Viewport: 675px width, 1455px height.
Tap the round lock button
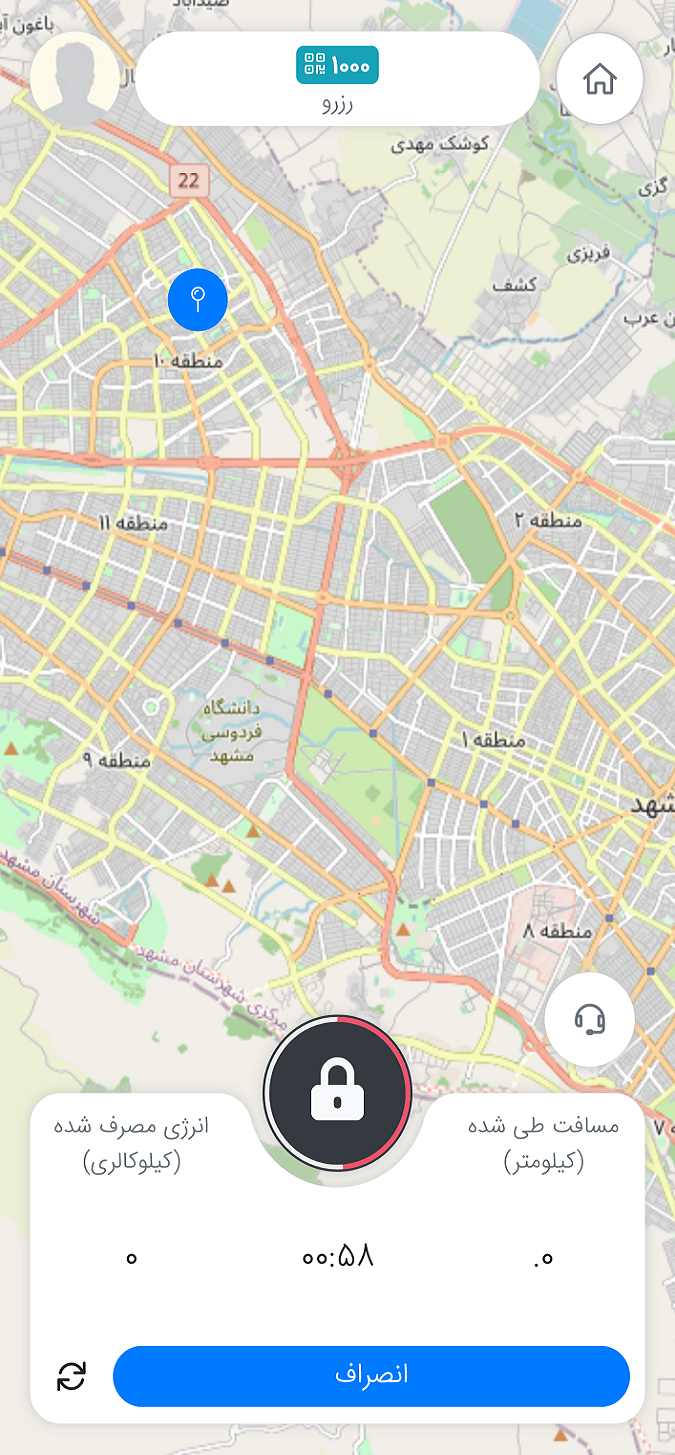[338, 1092]
